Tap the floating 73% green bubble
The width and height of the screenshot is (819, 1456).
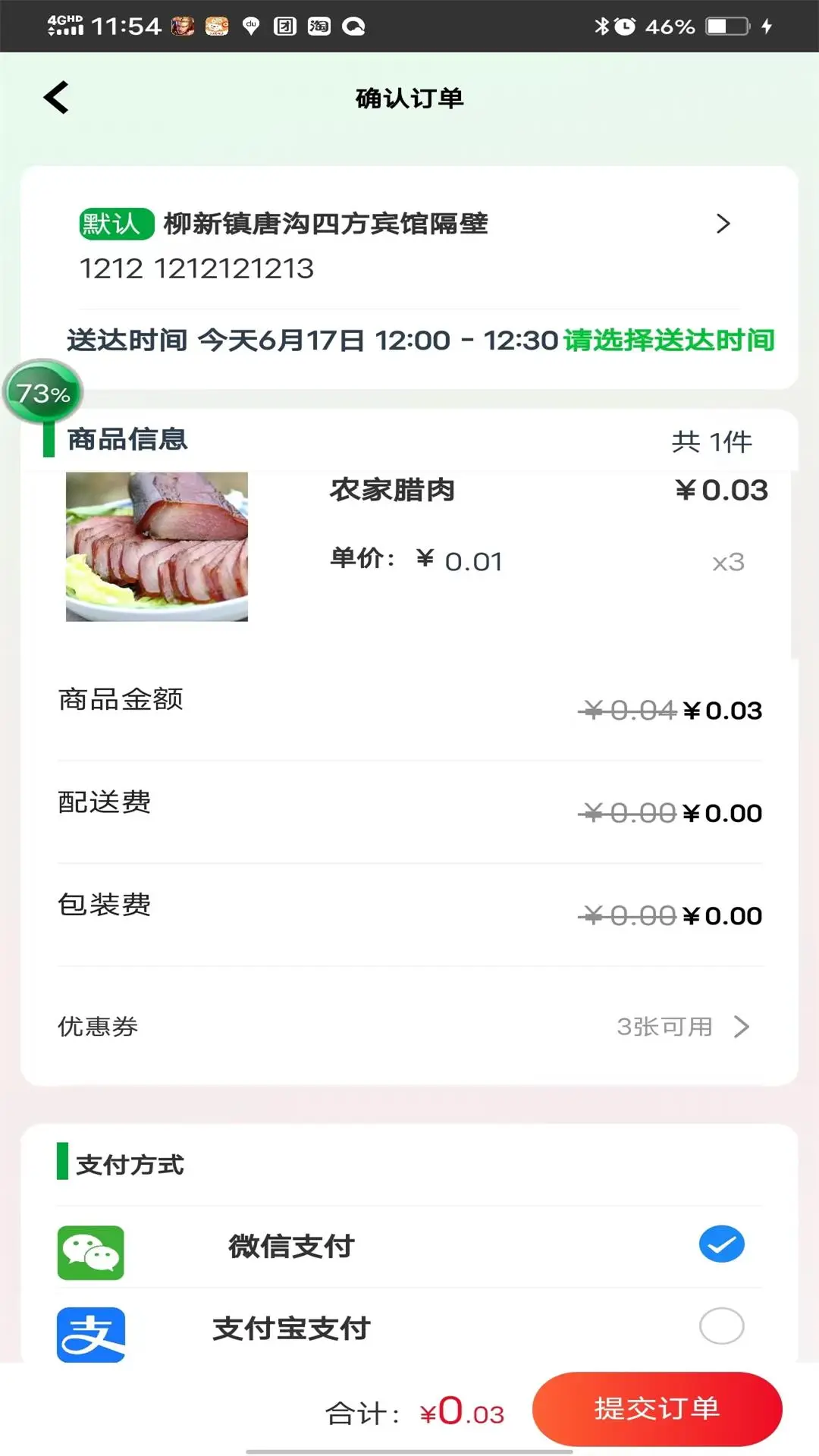(x=43, y=393)
